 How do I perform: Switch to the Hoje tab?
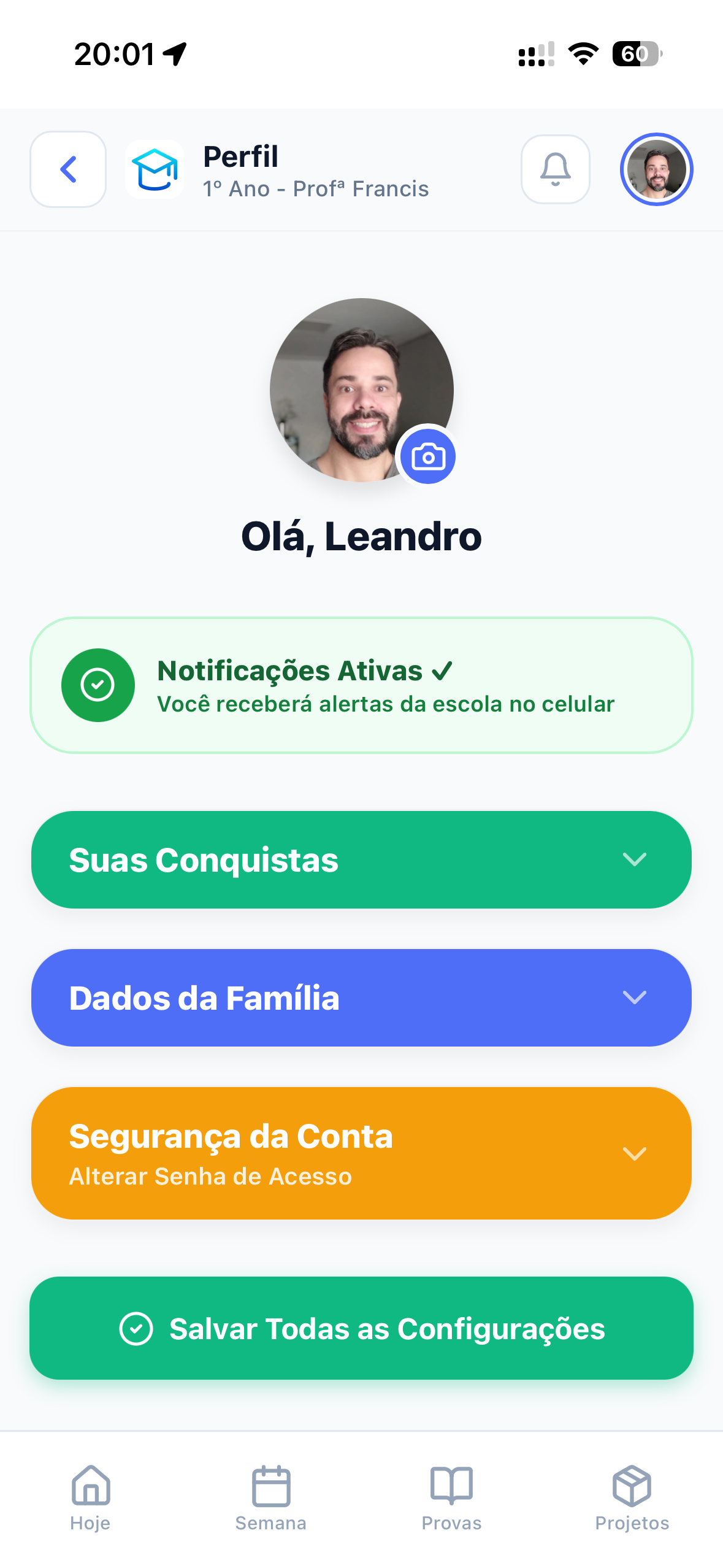91,1498
